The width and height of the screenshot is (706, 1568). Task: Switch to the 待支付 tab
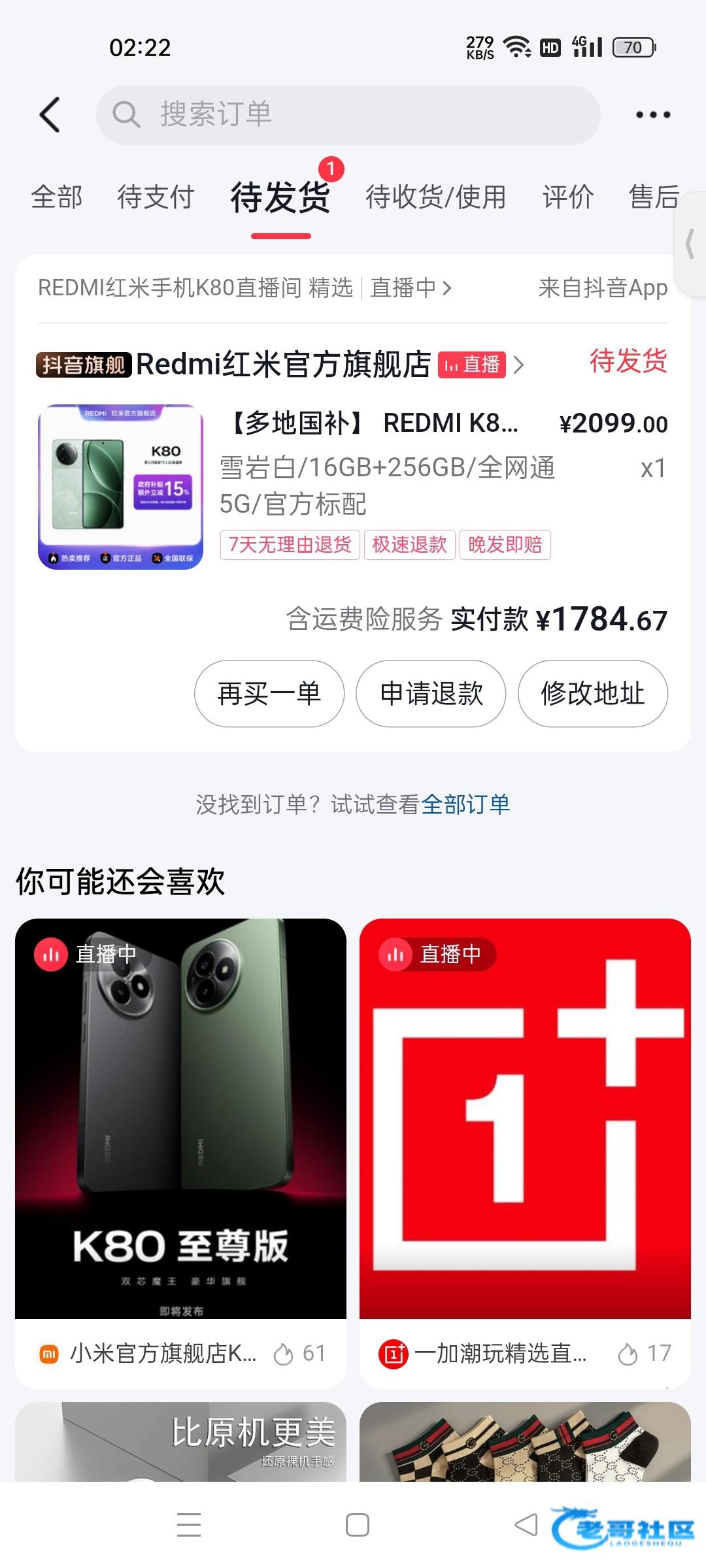point(156,197)
